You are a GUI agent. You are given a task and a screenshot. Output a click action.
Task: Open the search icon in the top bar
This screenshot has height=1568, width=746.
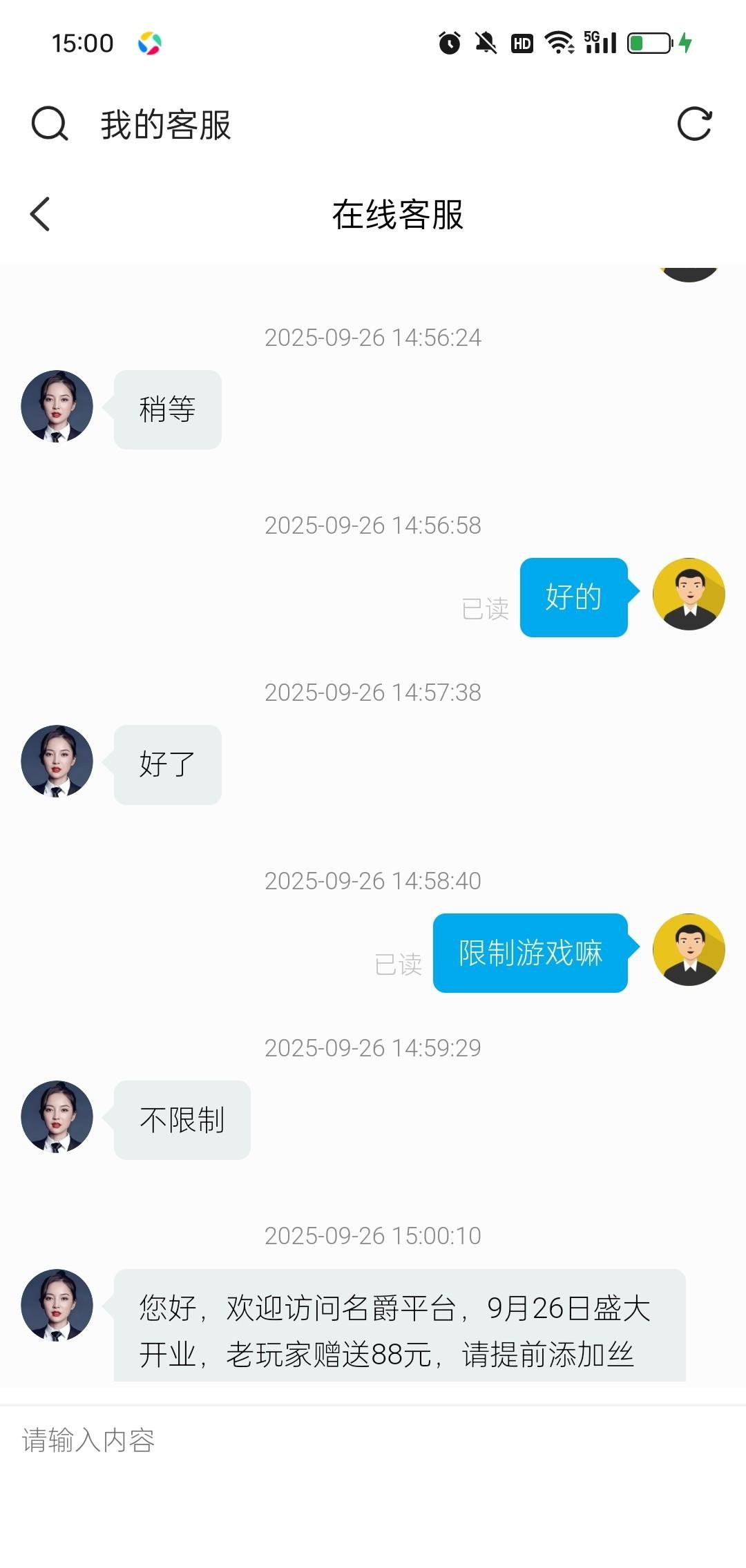[x=49, y=124]
